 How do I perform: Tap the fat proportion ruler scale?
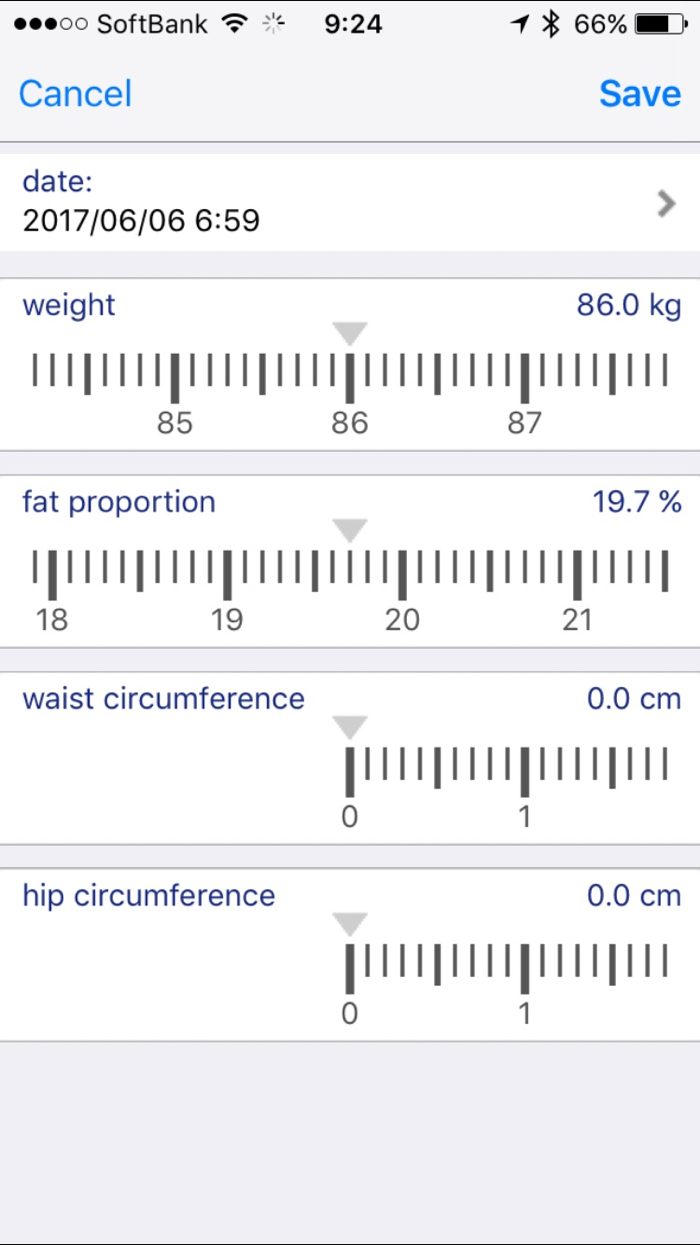350,582
